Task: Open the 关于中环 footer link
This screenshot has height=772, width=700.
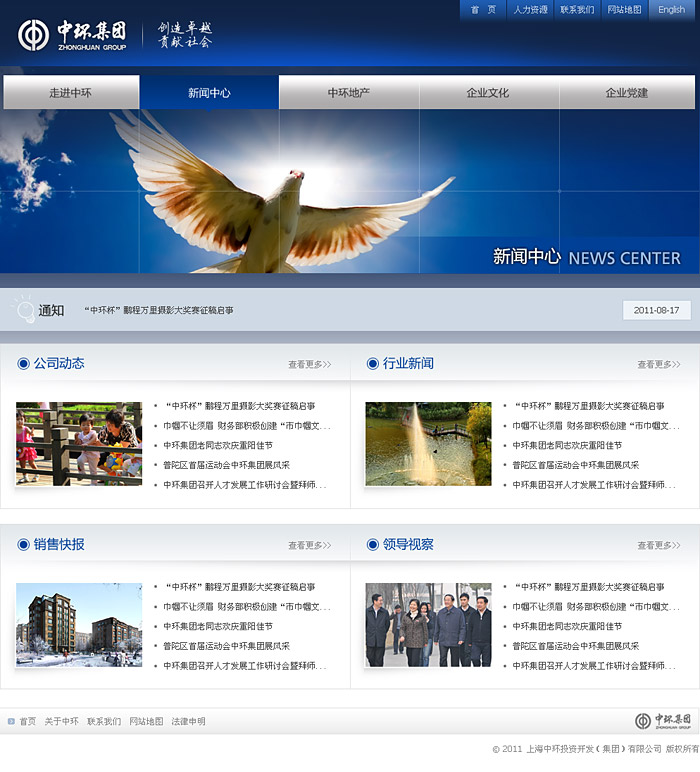Action: pyautogui.click(x=61, y=721)
